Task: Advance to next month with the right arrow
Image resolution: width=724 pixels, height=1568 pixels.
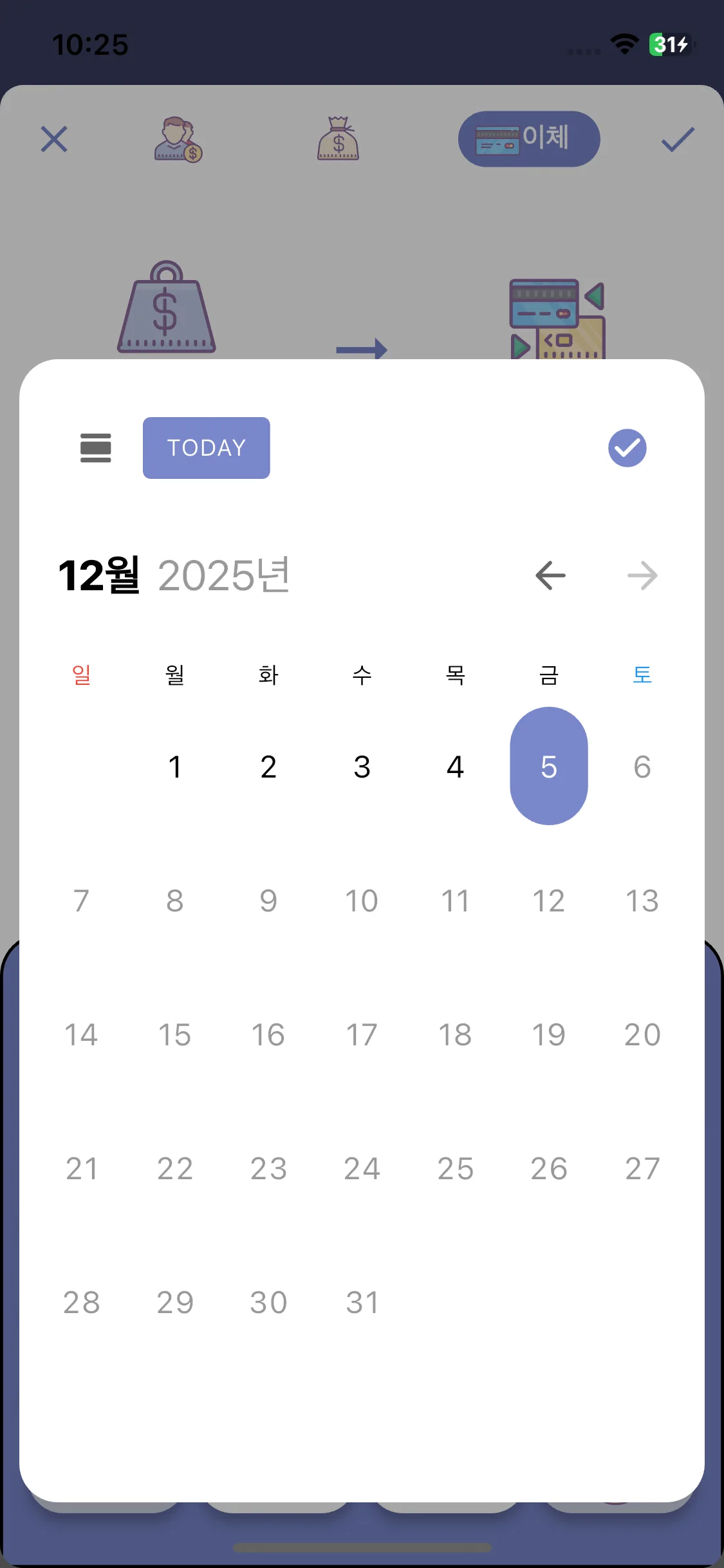Action: 642,575
